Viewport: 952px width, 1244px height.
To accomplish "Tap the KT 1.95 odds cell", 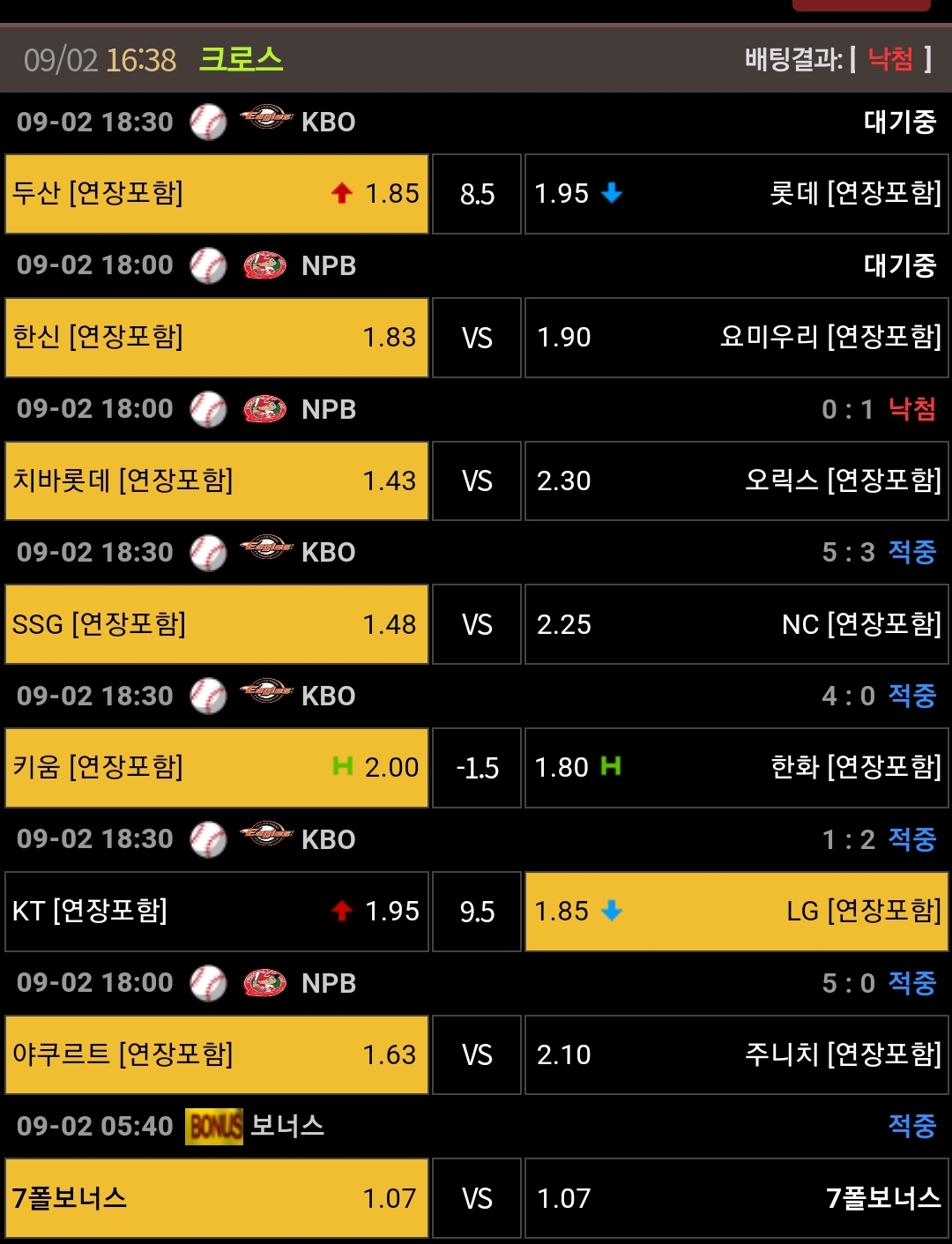I will click(217, 912).
